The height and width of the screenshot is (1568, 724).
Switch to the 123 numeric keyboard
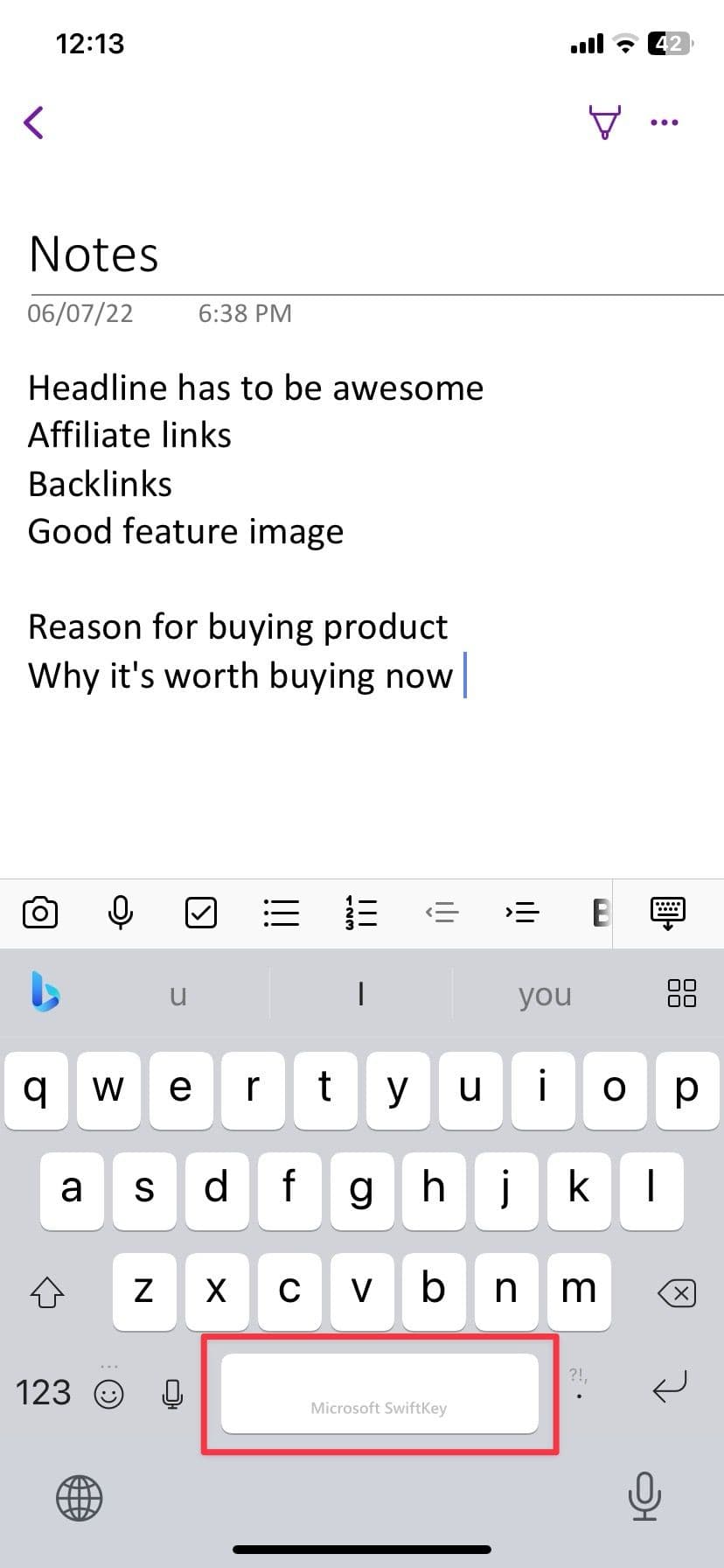point(43,1391)
